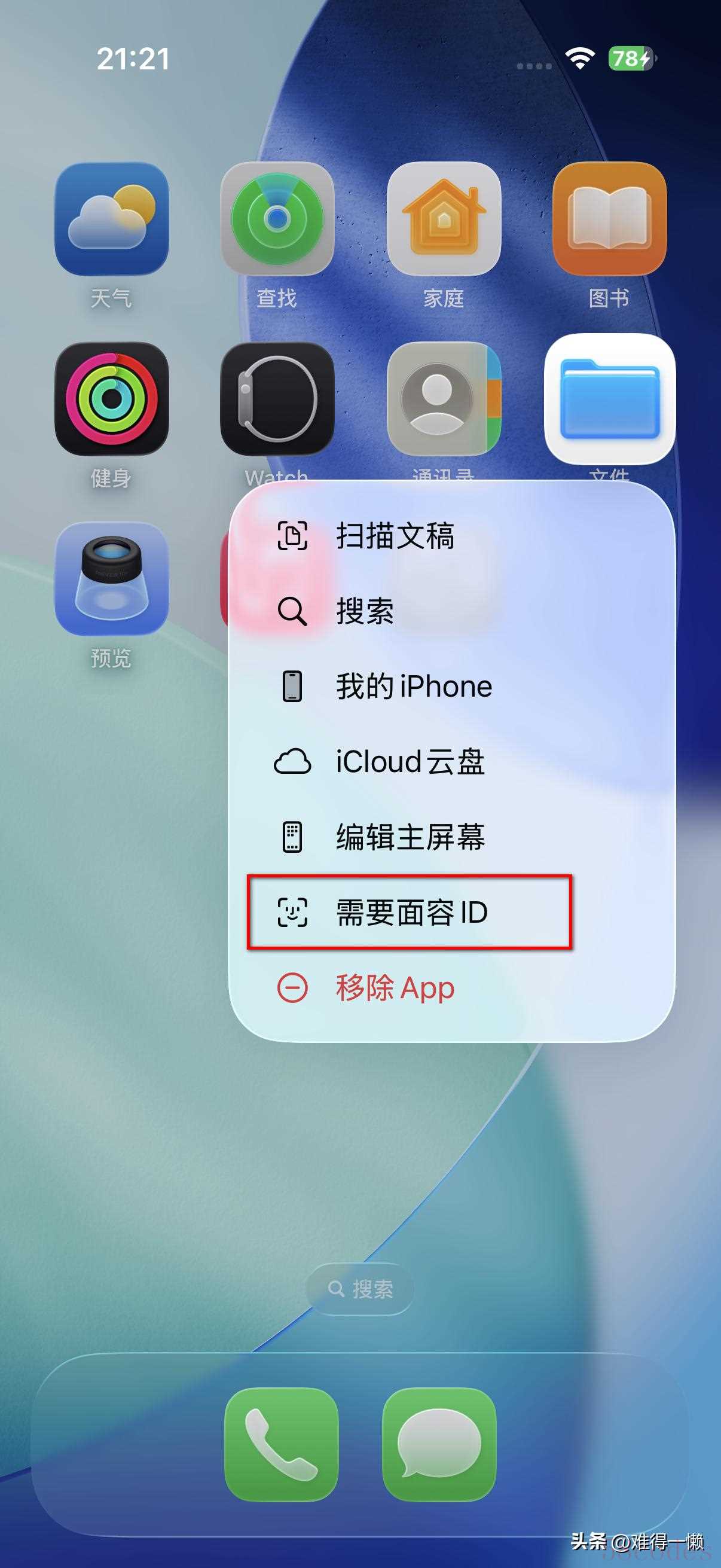Viewport: 721px width, 1568px height.
Task: Open iCloud 云盘 from the menu
Action: 410,761
